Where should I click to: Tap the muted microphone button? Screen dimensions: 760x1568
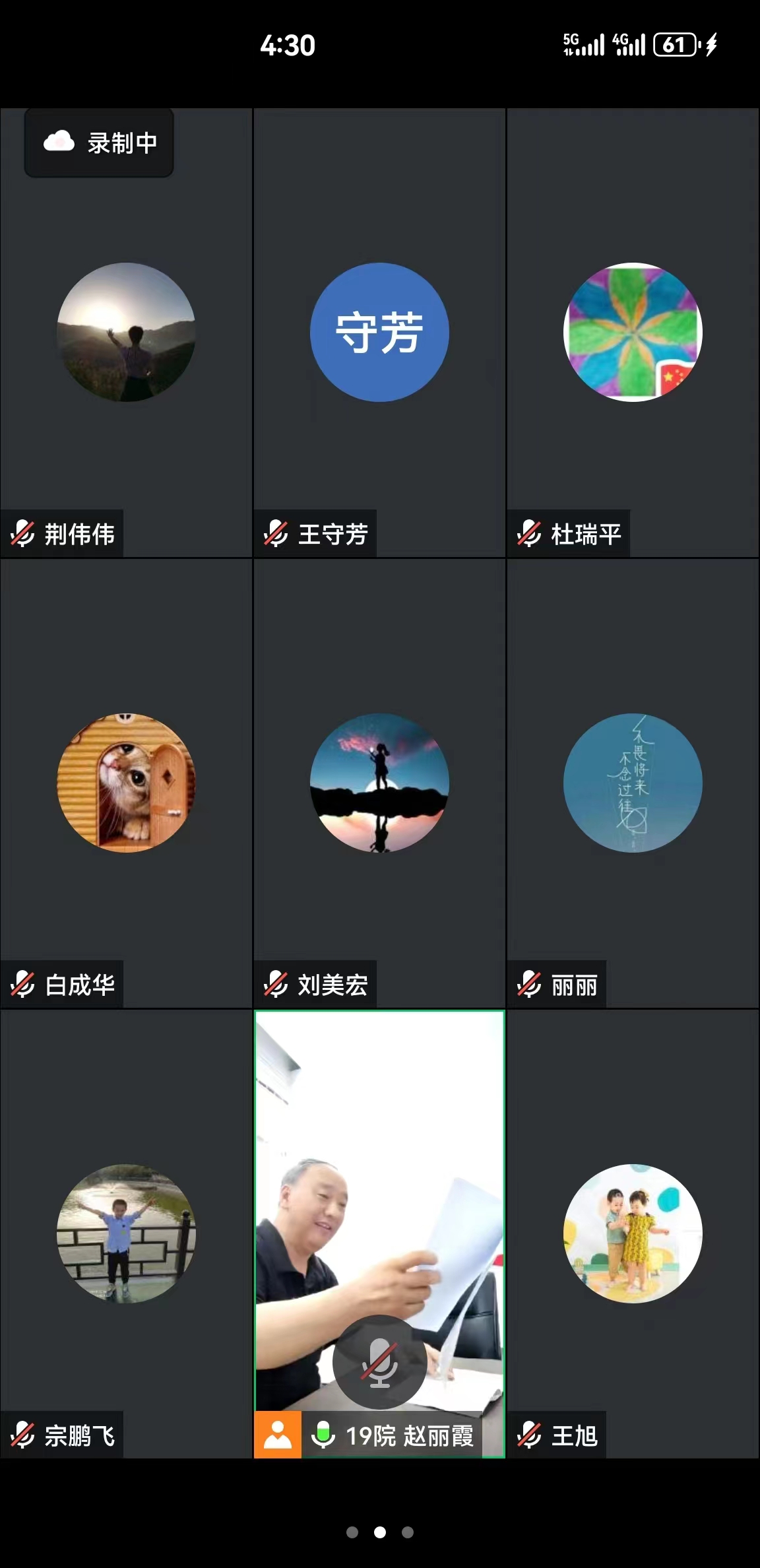(x=379, y=1363)
